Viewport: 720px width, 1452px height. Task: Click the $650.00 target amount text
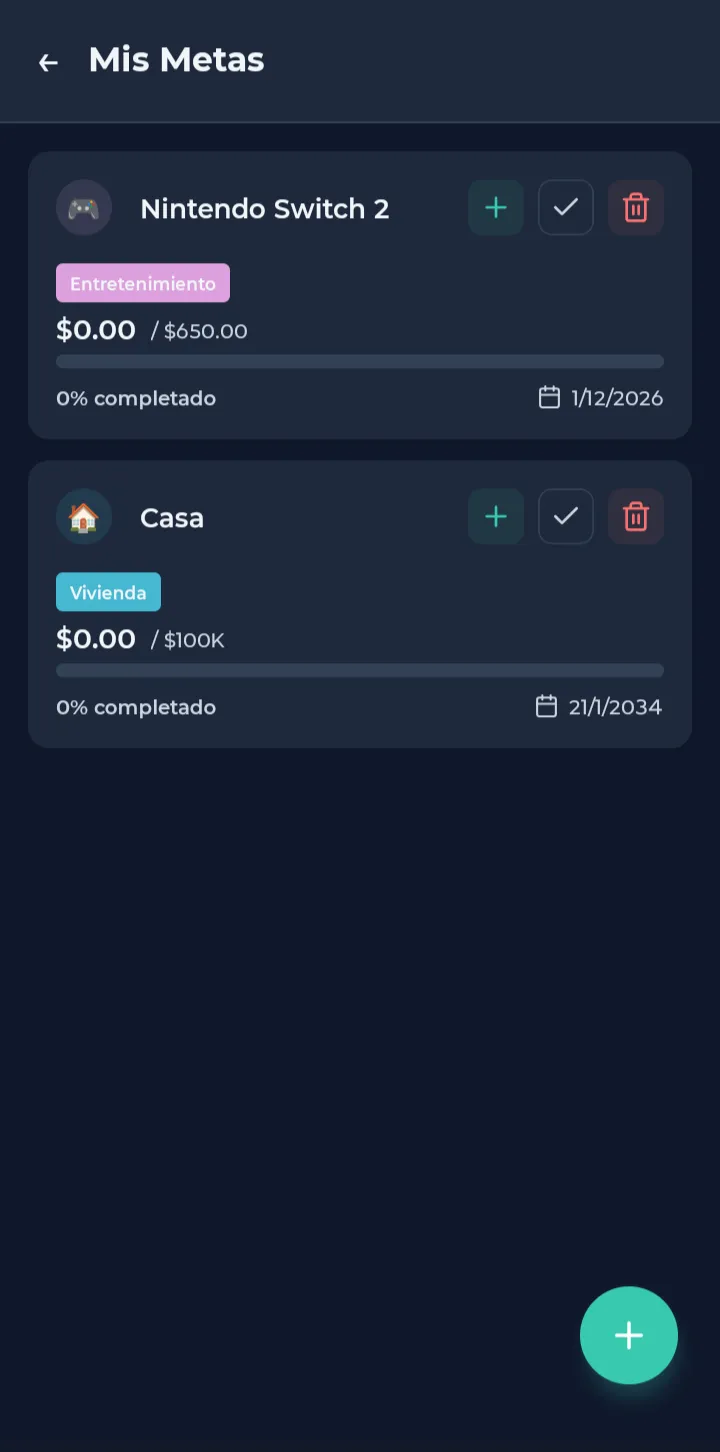click(x=208, y=331)
